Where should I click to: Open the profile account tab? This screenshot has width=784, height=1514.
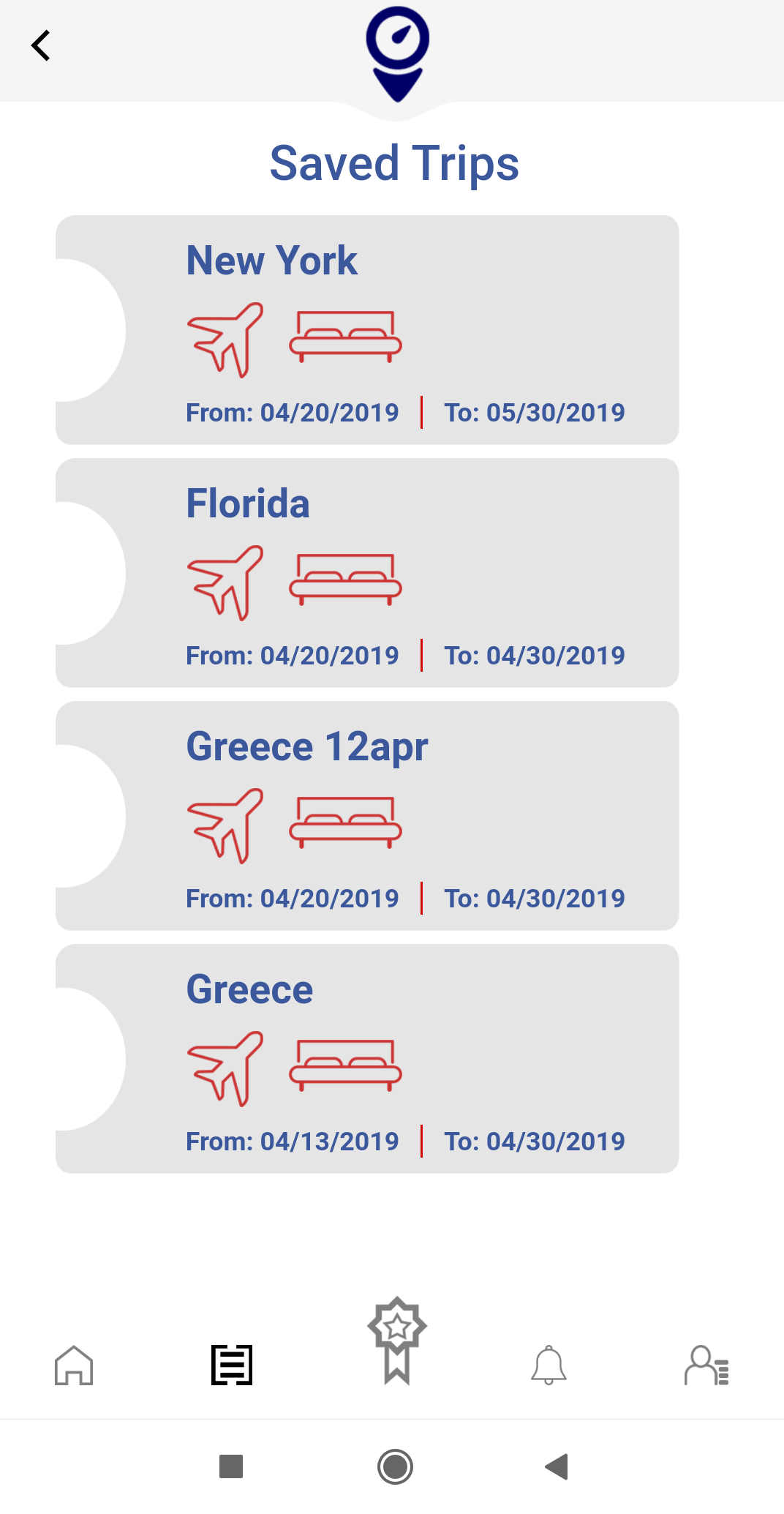(x=706, y=1365)
